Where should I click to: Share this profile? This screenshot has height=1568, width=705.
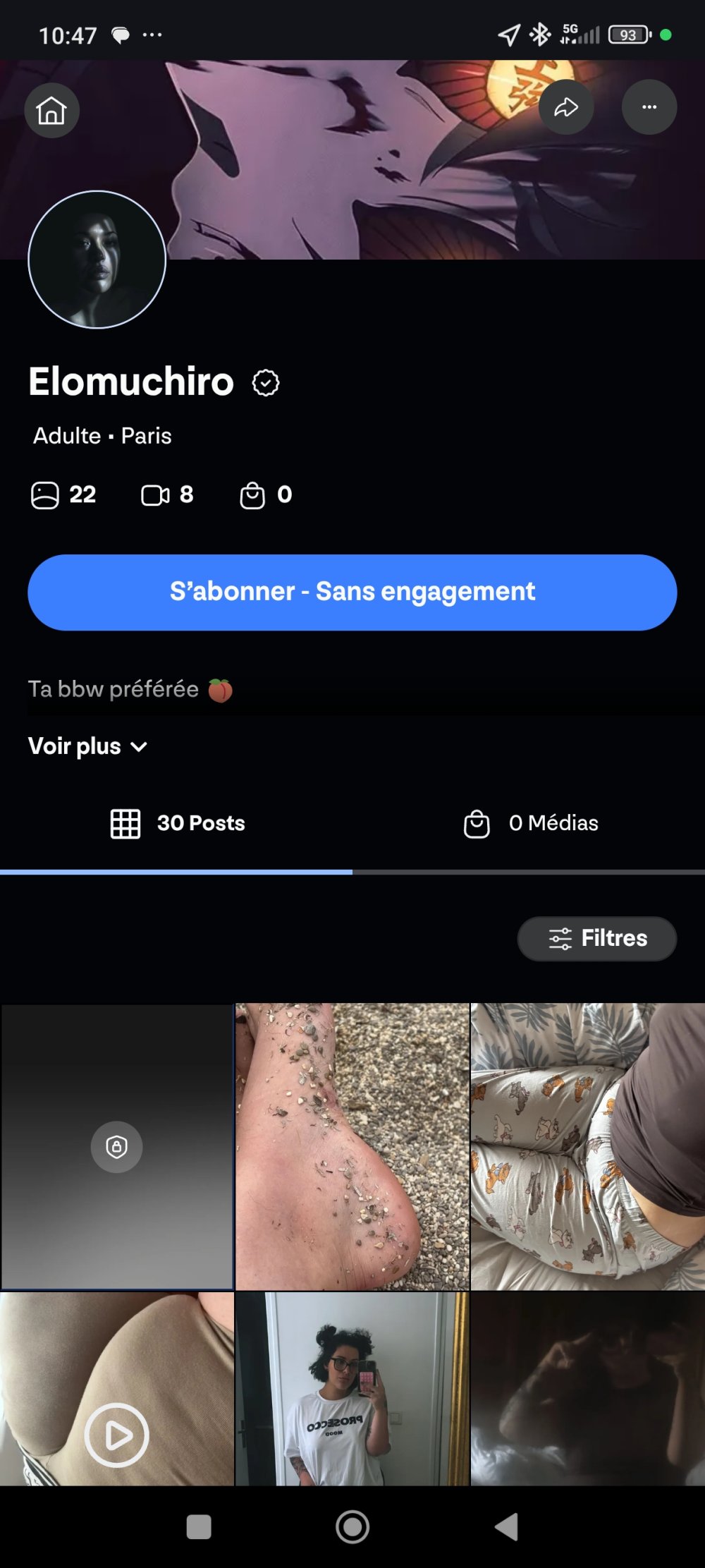[x=565, y=107]
